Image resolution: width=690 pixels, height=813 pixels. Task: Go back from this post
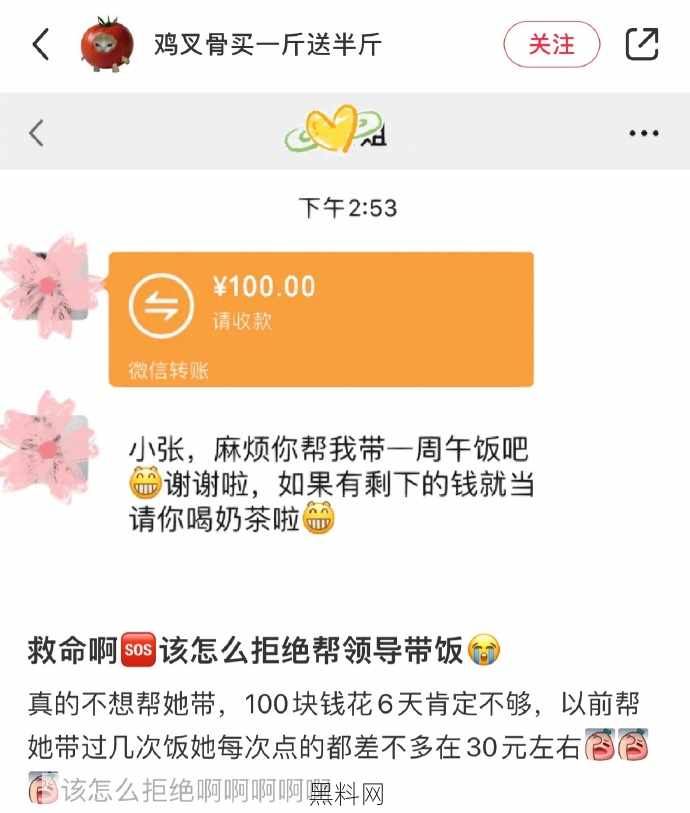click(x=41, y=44)
